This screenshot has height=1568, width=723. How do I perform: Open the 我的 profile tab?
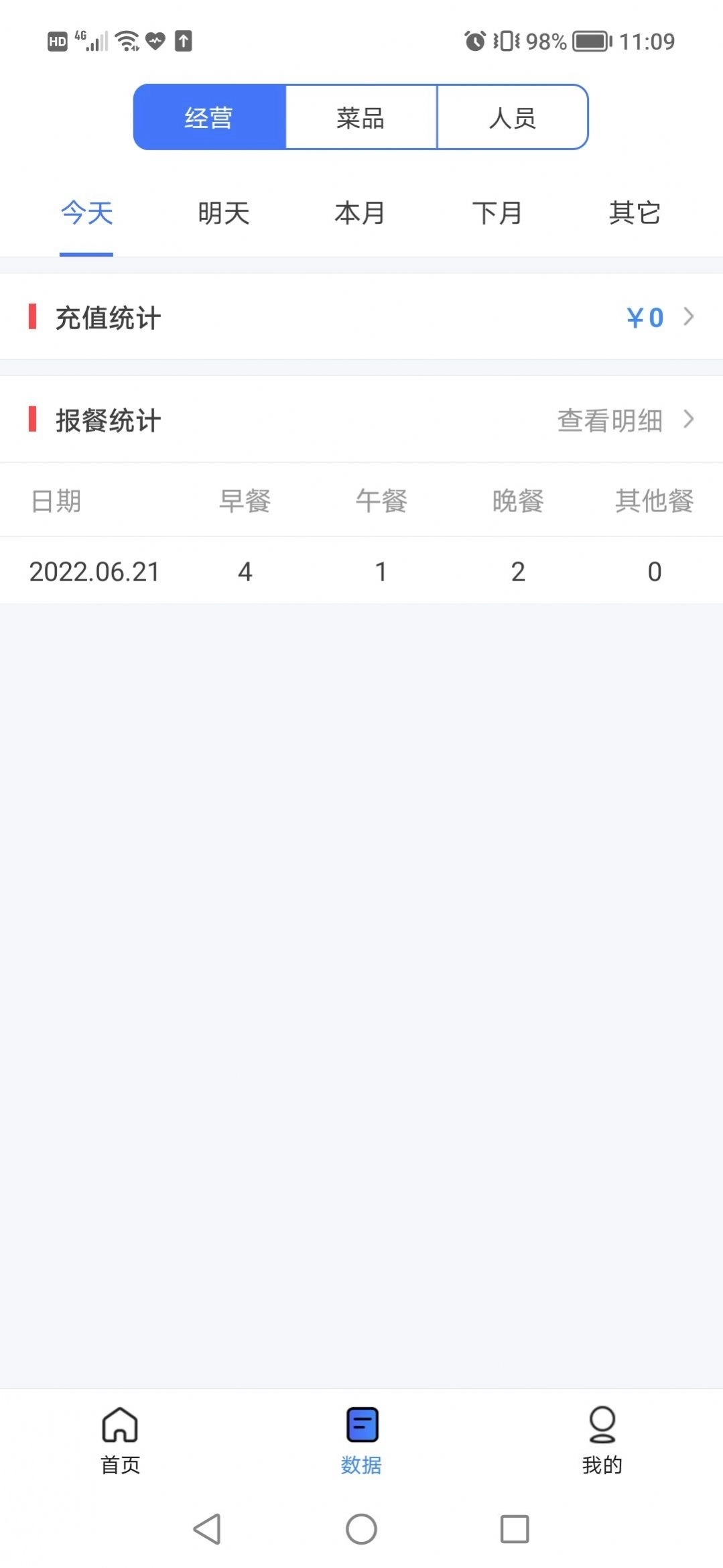pyautogui.click(x=602, y=1439)
